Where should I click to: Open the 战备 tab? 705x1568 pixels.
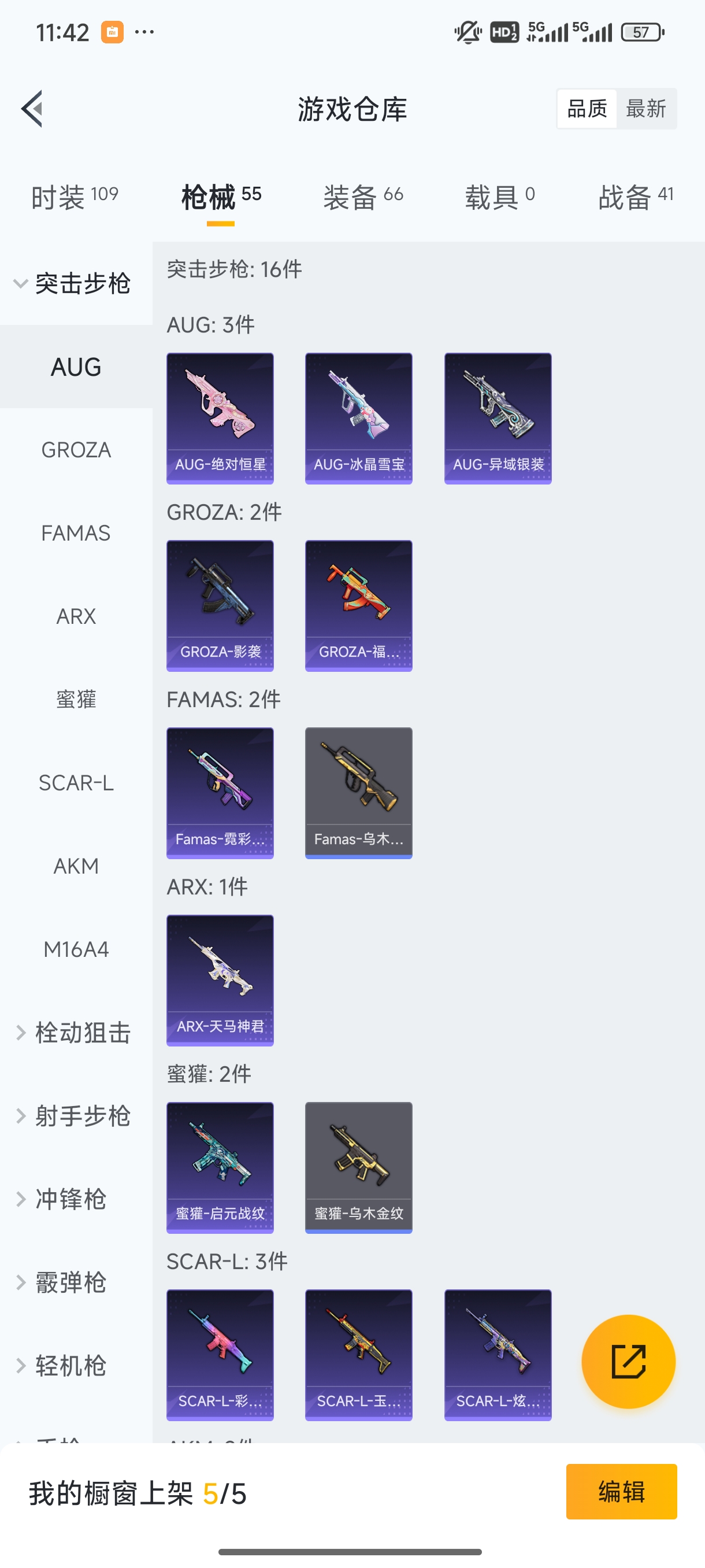(x=635, y=197)
